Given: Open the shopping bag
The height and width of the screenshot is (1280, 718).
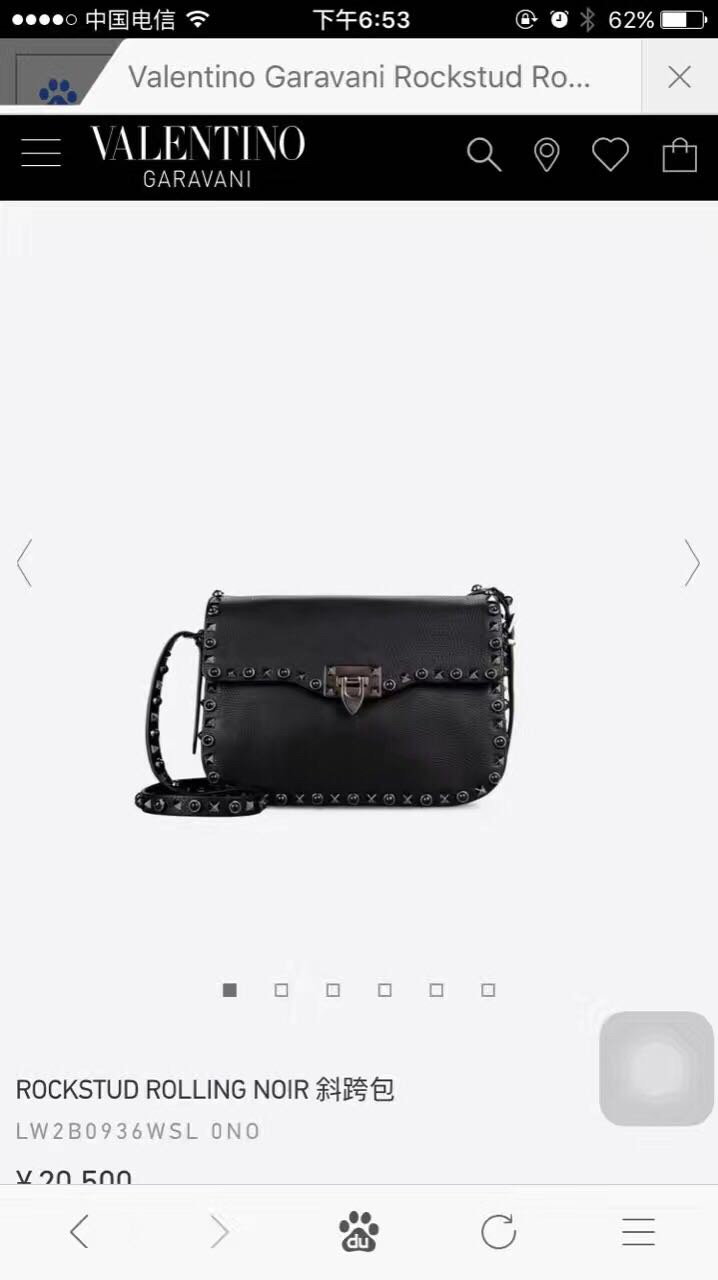Looking at the screenshot, I should 680,154.
